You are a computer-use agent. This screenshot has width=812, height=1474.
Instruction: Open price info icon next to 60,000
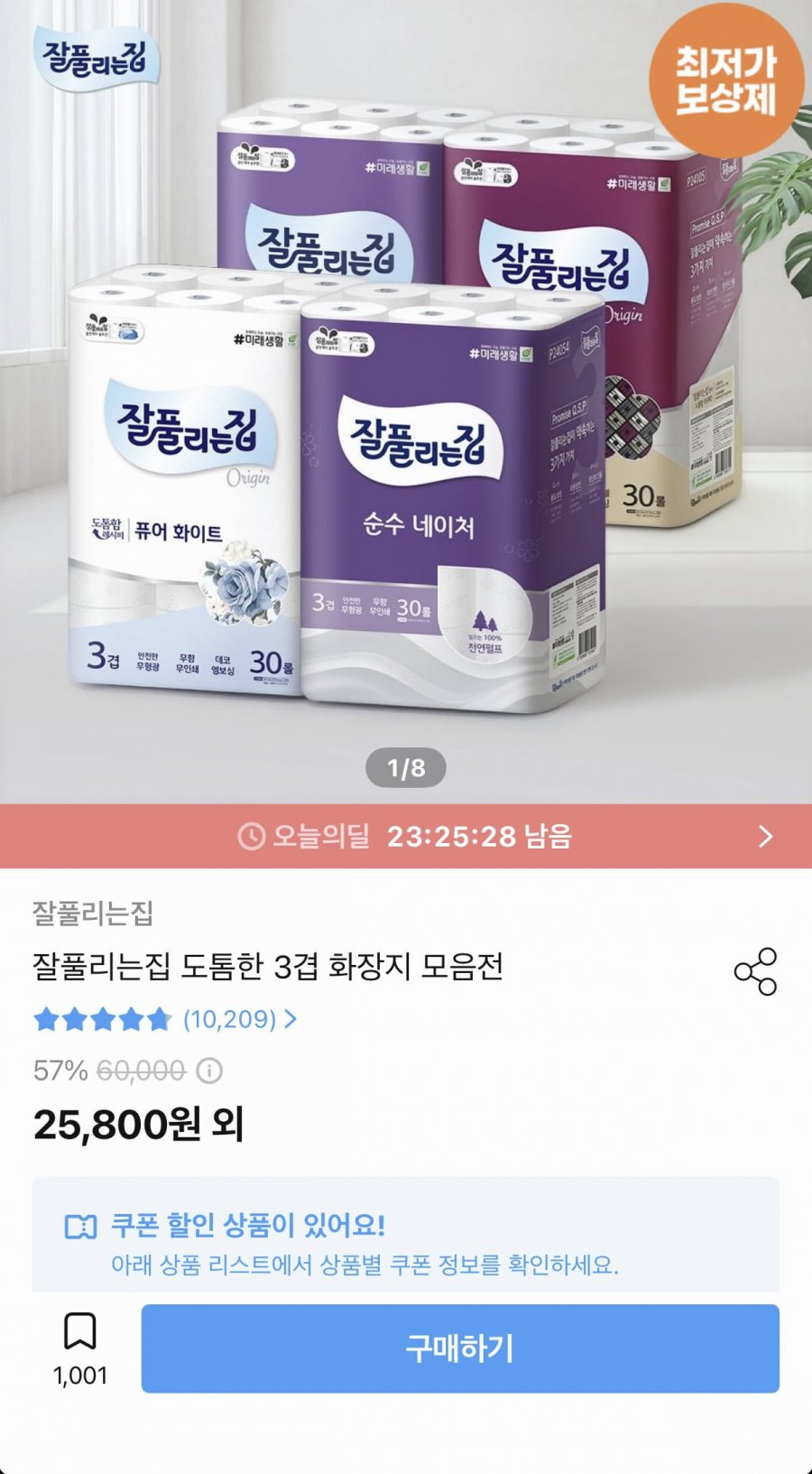click(209, 1071)
